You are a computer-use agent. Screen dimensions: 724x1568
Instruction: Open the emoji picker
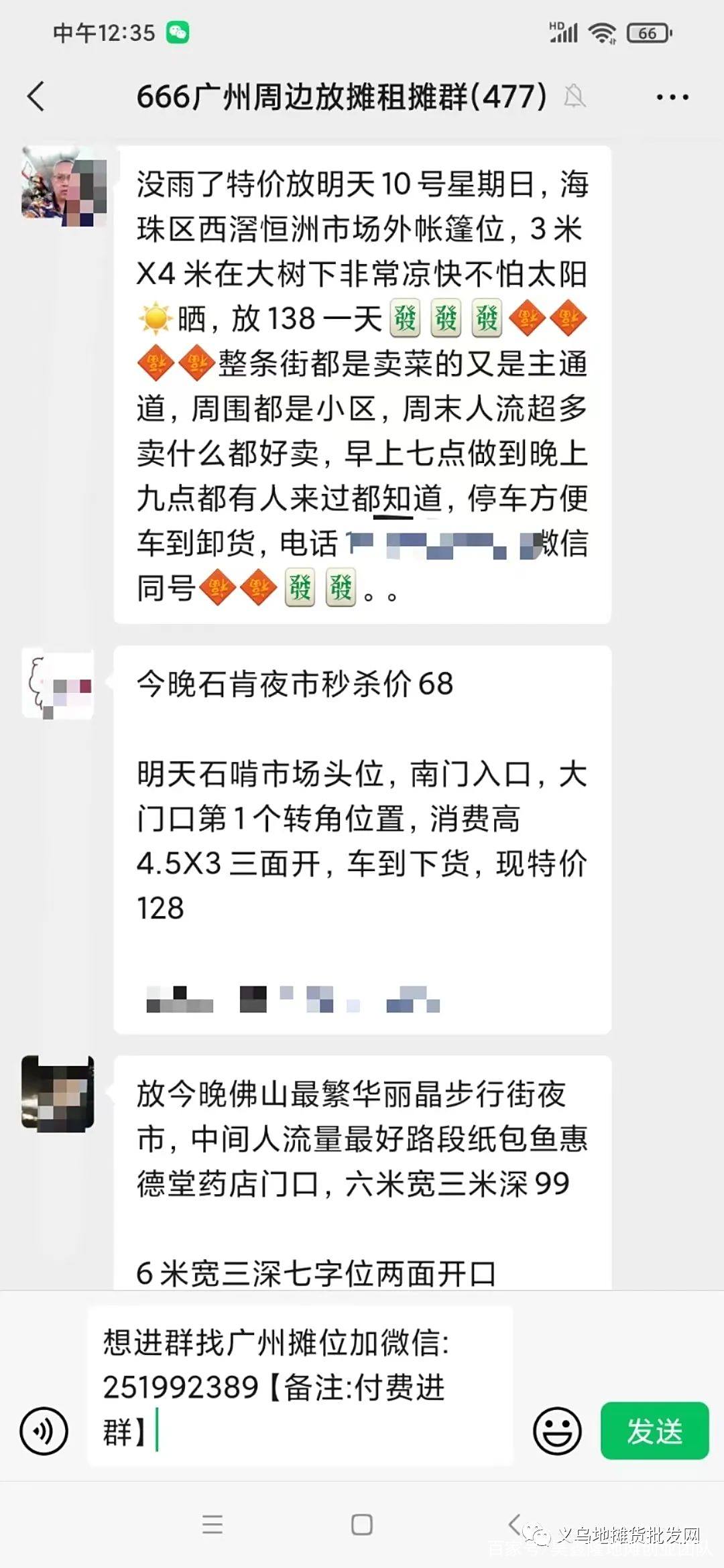[x=557, y=1431]
